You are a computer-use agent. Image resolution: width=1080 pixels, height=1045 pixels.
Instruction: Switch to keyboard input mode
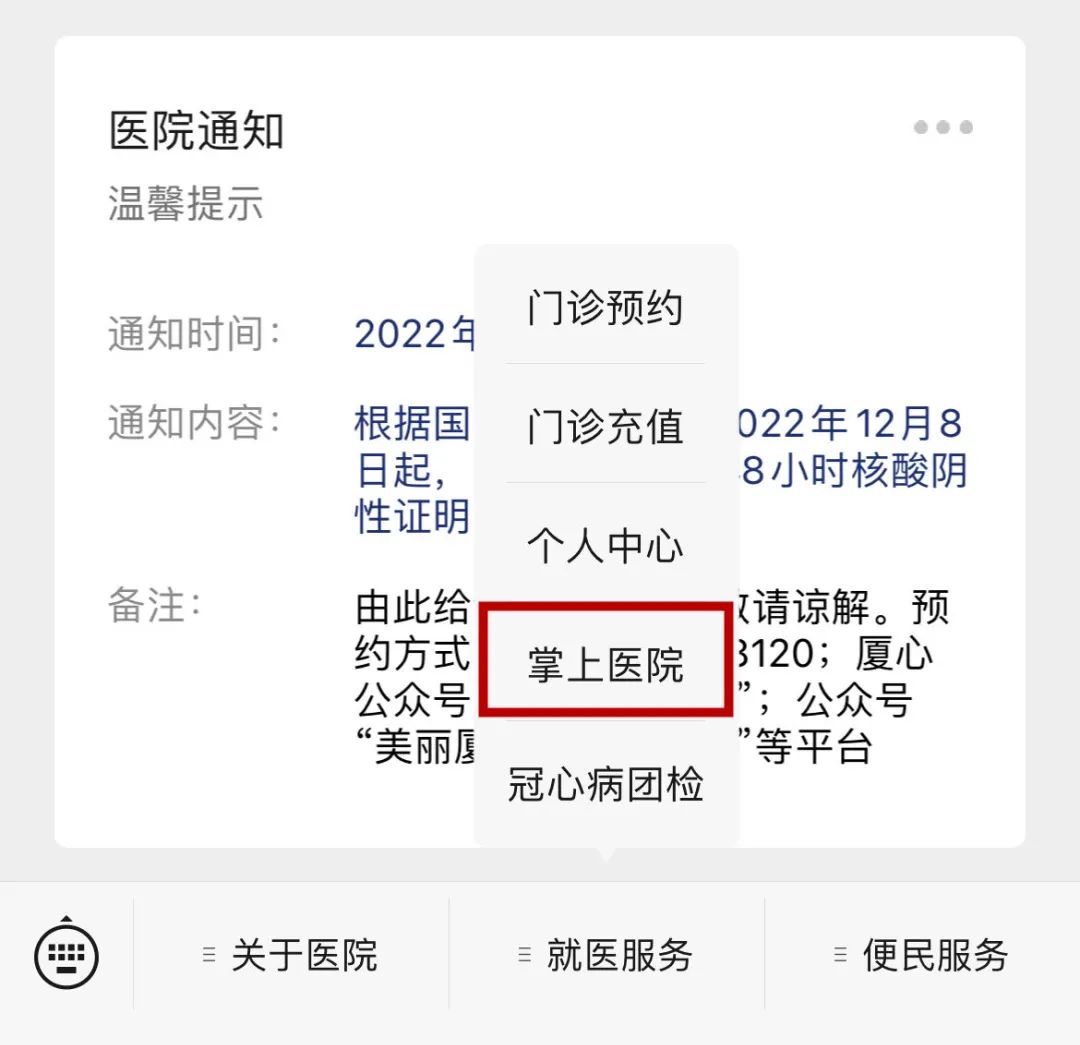(x=66, y=955)
